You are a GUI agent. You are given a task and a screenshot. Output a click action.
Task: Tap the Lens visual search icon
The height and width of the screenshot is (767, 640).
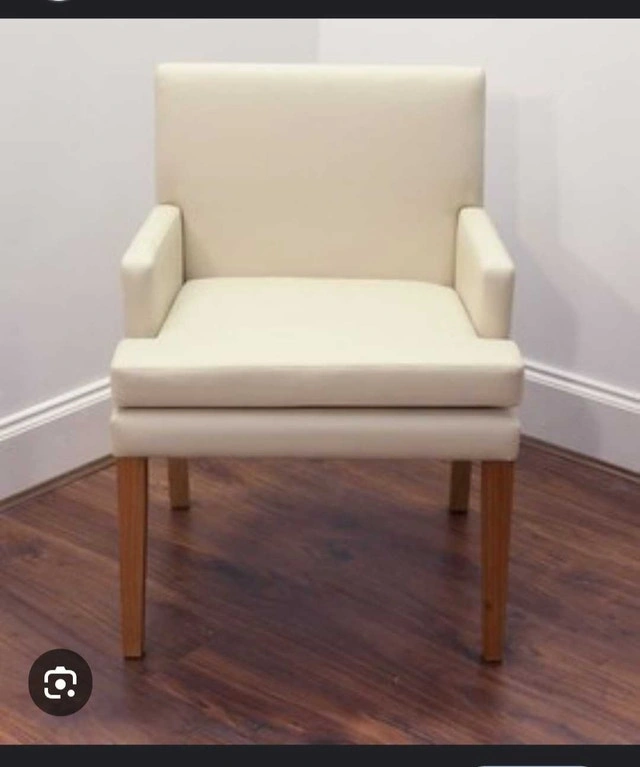tap(60, 683)
